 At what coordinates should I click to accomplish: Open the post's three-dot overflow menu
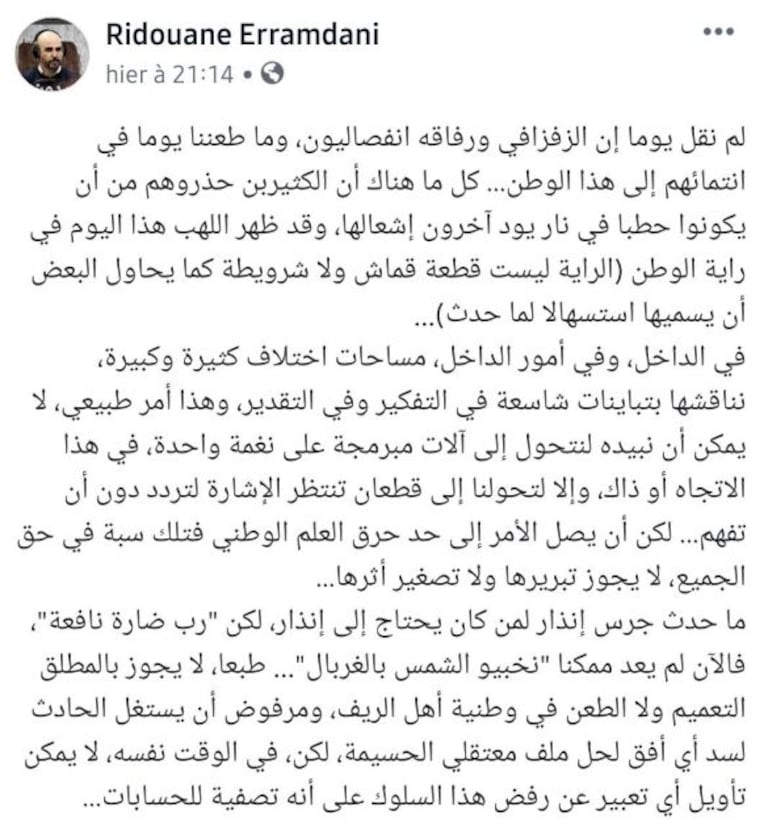718,32
